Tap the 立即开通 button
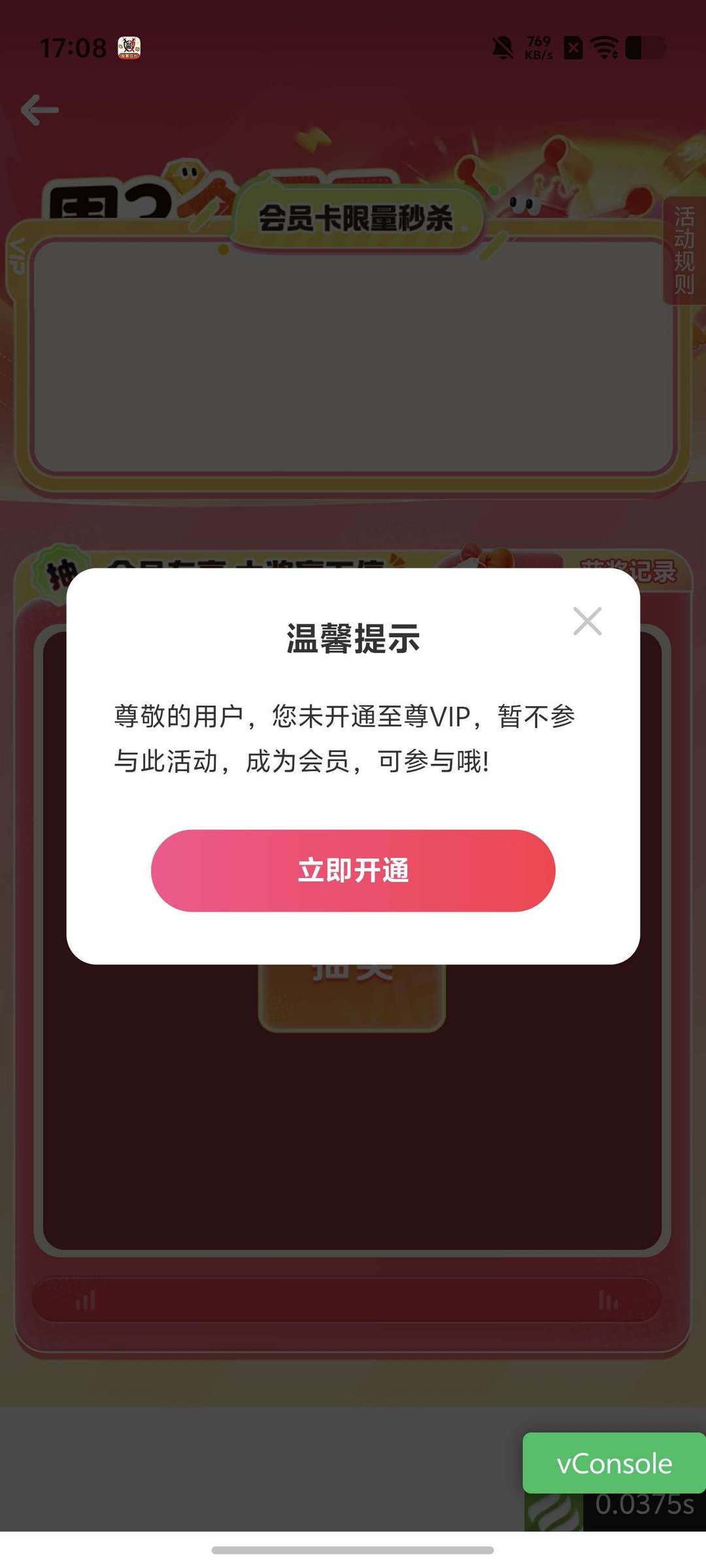The image size is (706, 1568). coord(353,871)
